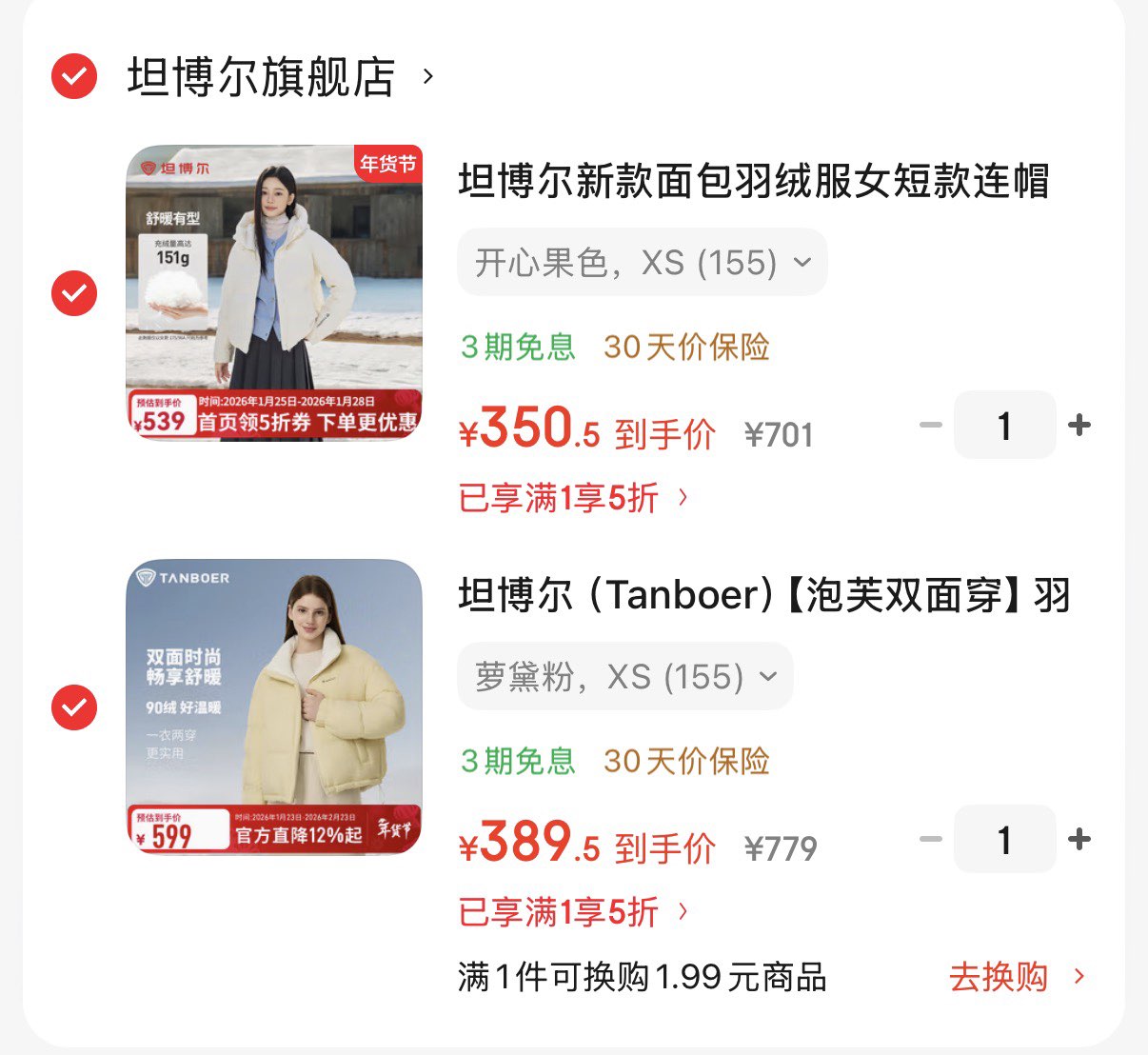
Task: Deselect the 萝黛粉 Tanboer jacket item
Action: click(74, 707)
